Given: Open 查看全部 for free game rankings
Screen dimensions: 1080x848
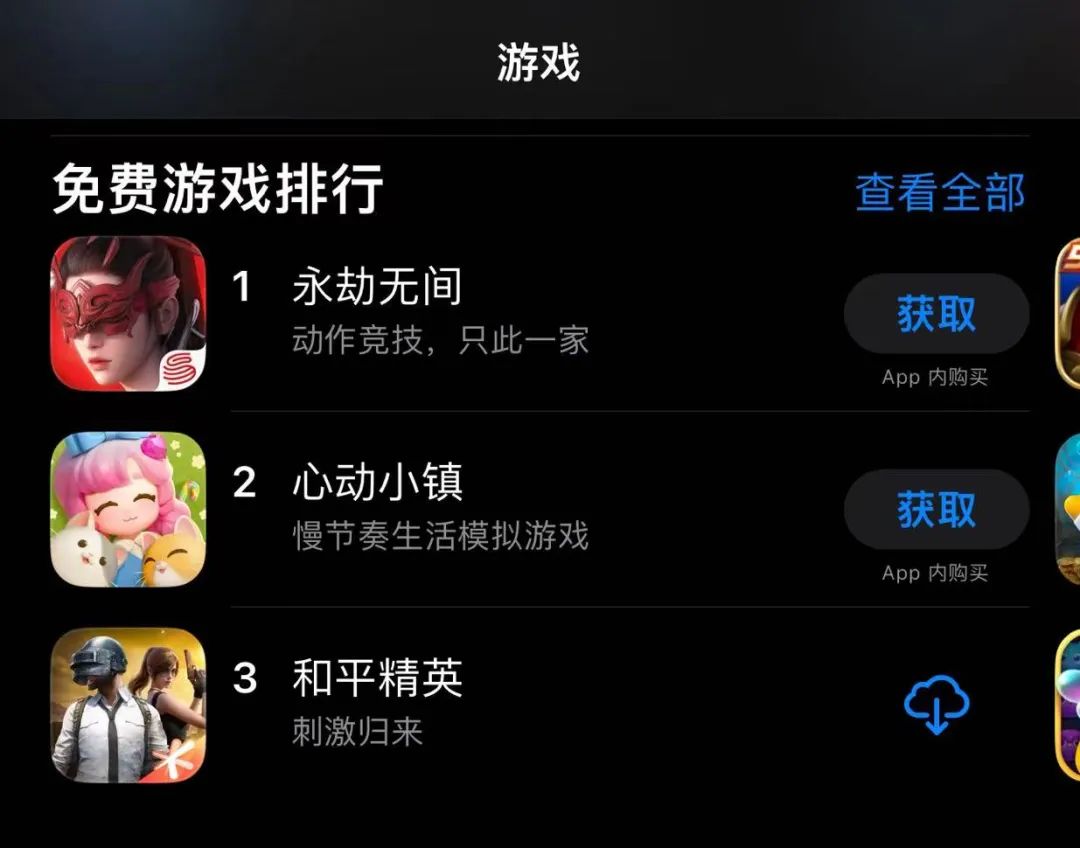Looking at the screenshot, I should click(x=939, y=192).
